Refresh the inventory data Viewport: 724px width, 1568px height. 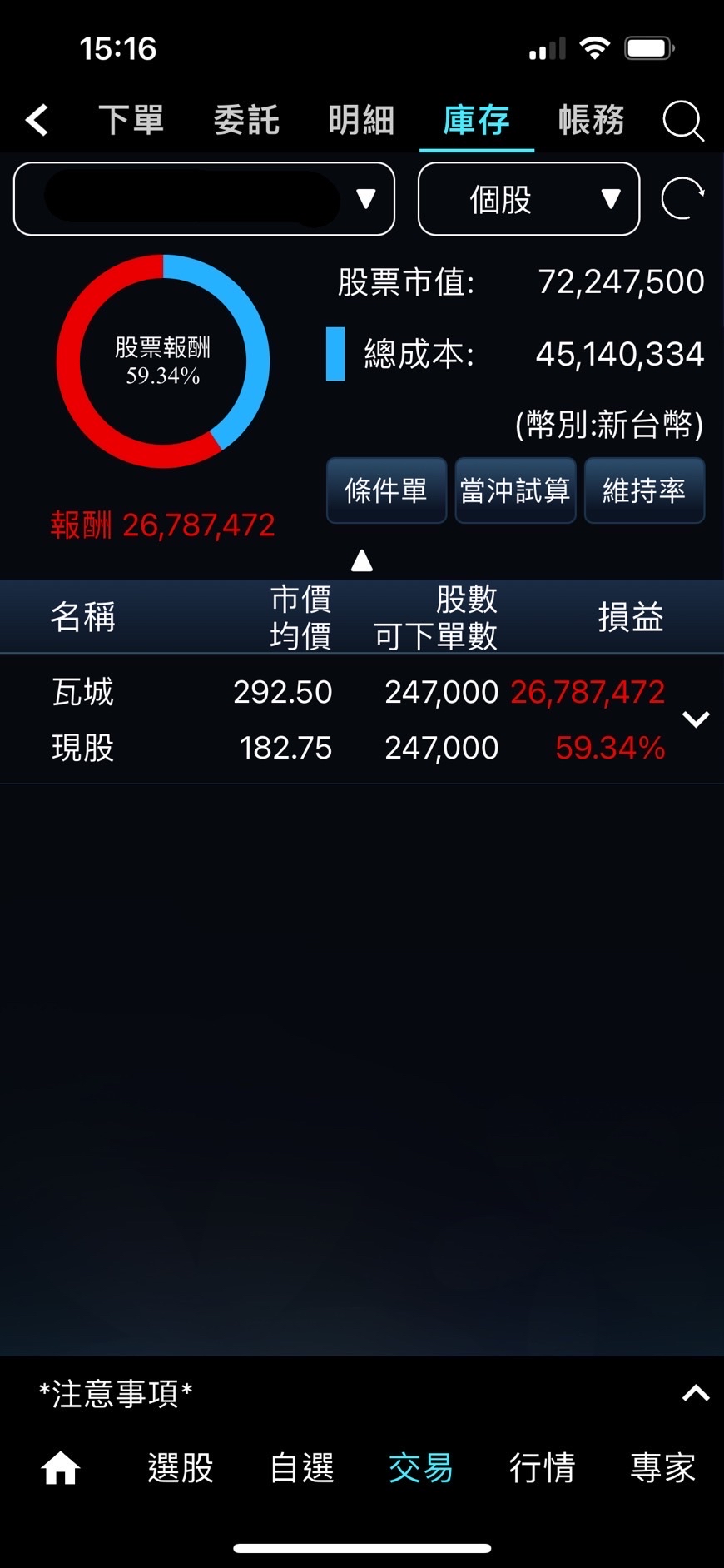point(682,199)
